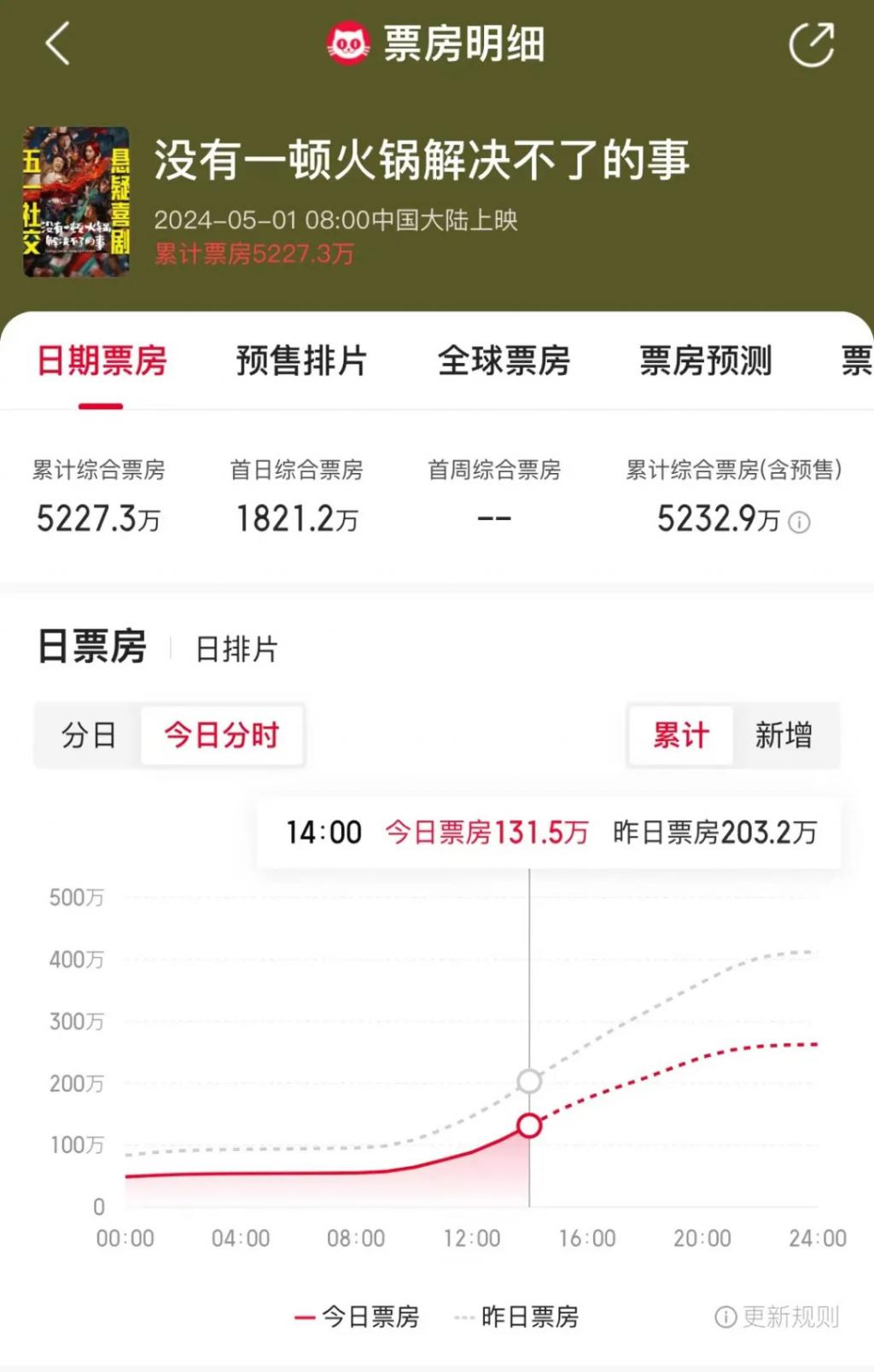Open the movie poster thumbnail
The height and width of the screenshot is (1372, 874).
pos(76,201)
